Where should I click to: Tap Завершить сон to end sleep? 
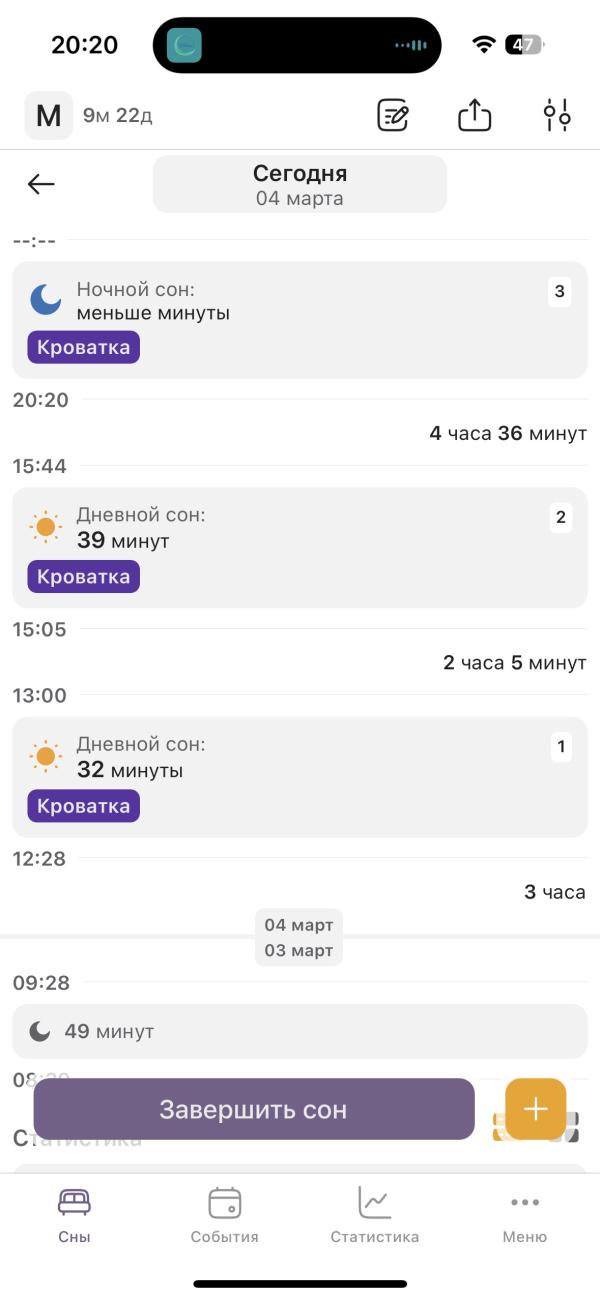click(x=254, y=1109)
